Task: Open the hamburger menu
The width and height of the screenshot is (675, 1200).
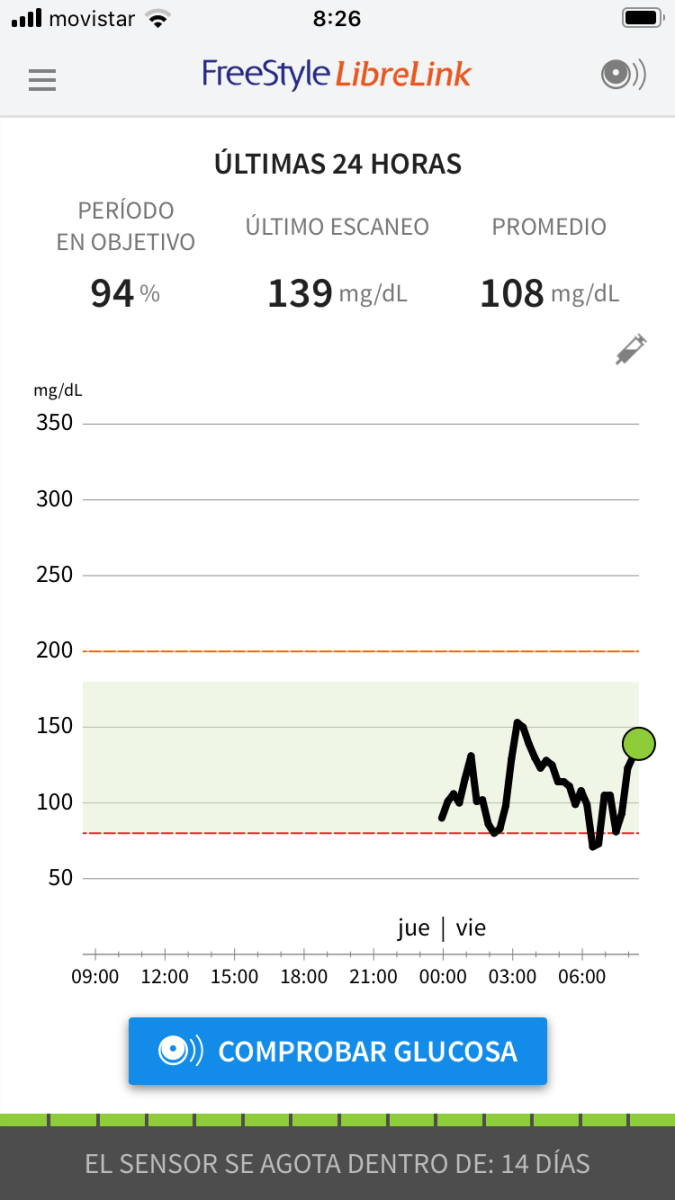Action: [x=42, y=79]
